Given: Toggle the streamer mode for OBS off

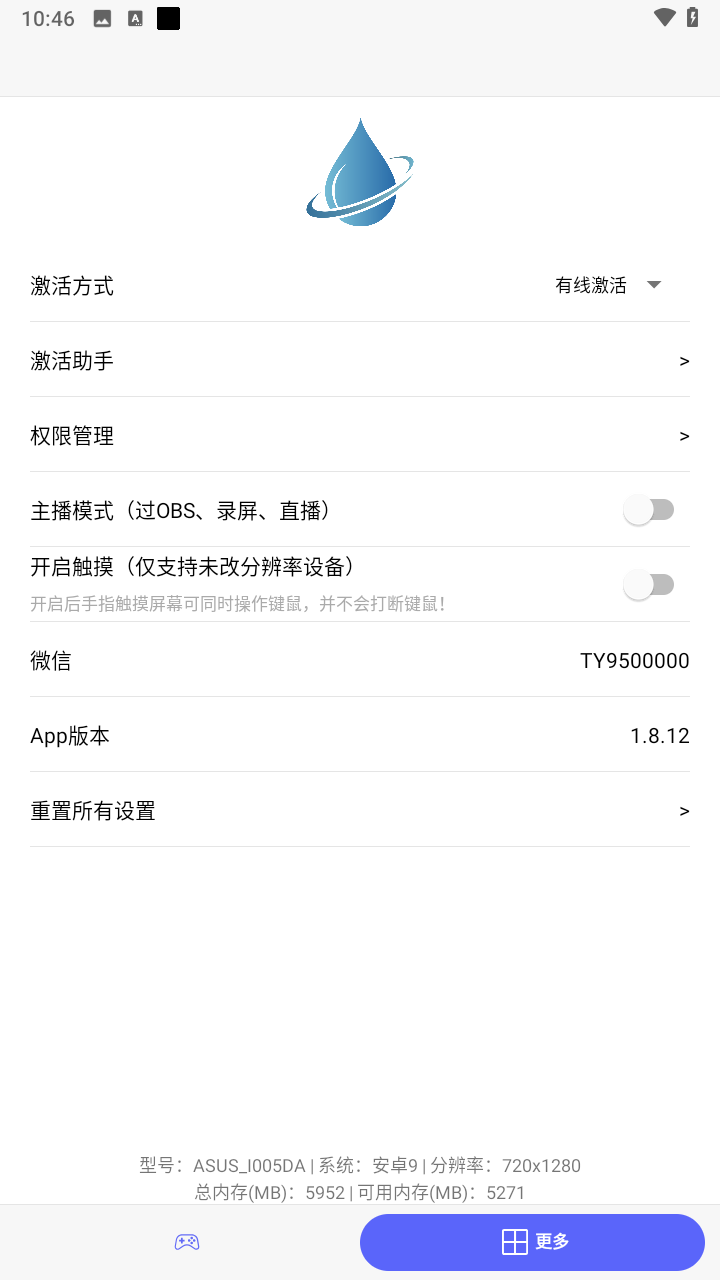Looking at the screenshot, I should pos(649,509).
